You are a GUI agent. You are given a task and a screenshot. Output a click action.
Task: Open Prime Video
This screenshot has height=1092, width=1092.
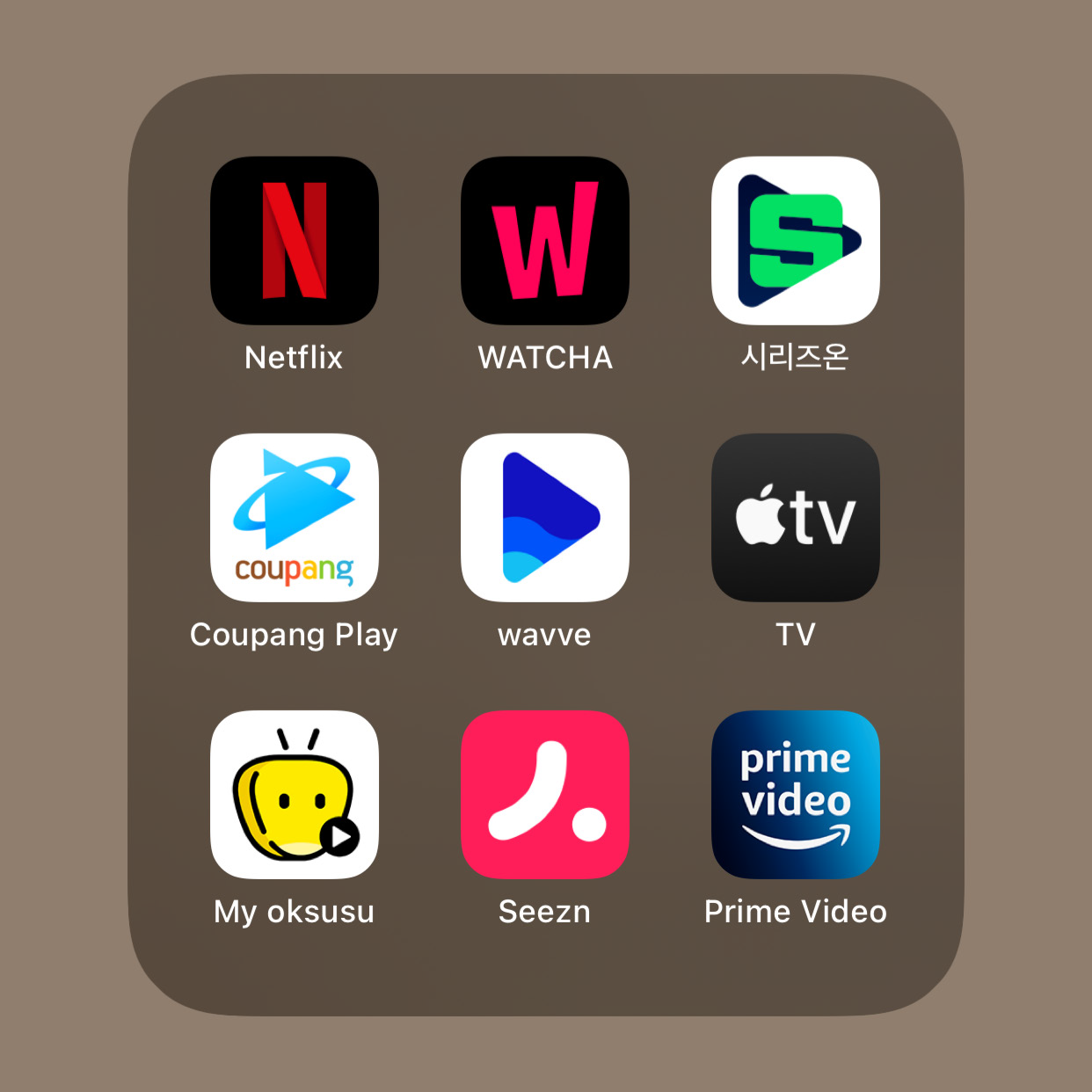796,795
